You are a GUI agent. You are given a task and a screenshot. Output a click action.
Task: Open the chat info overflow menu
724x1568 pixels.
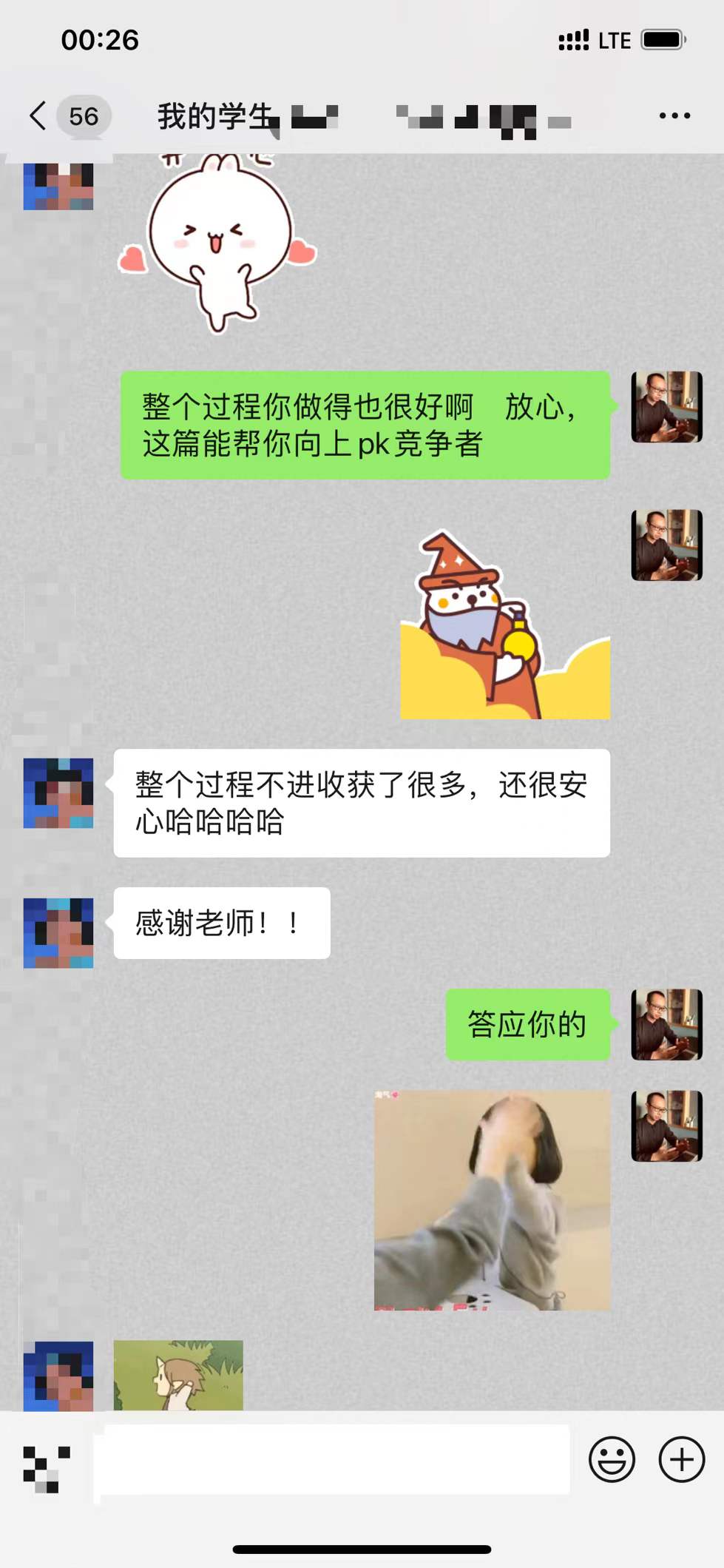pyautogui.click(x=674, y=116)
